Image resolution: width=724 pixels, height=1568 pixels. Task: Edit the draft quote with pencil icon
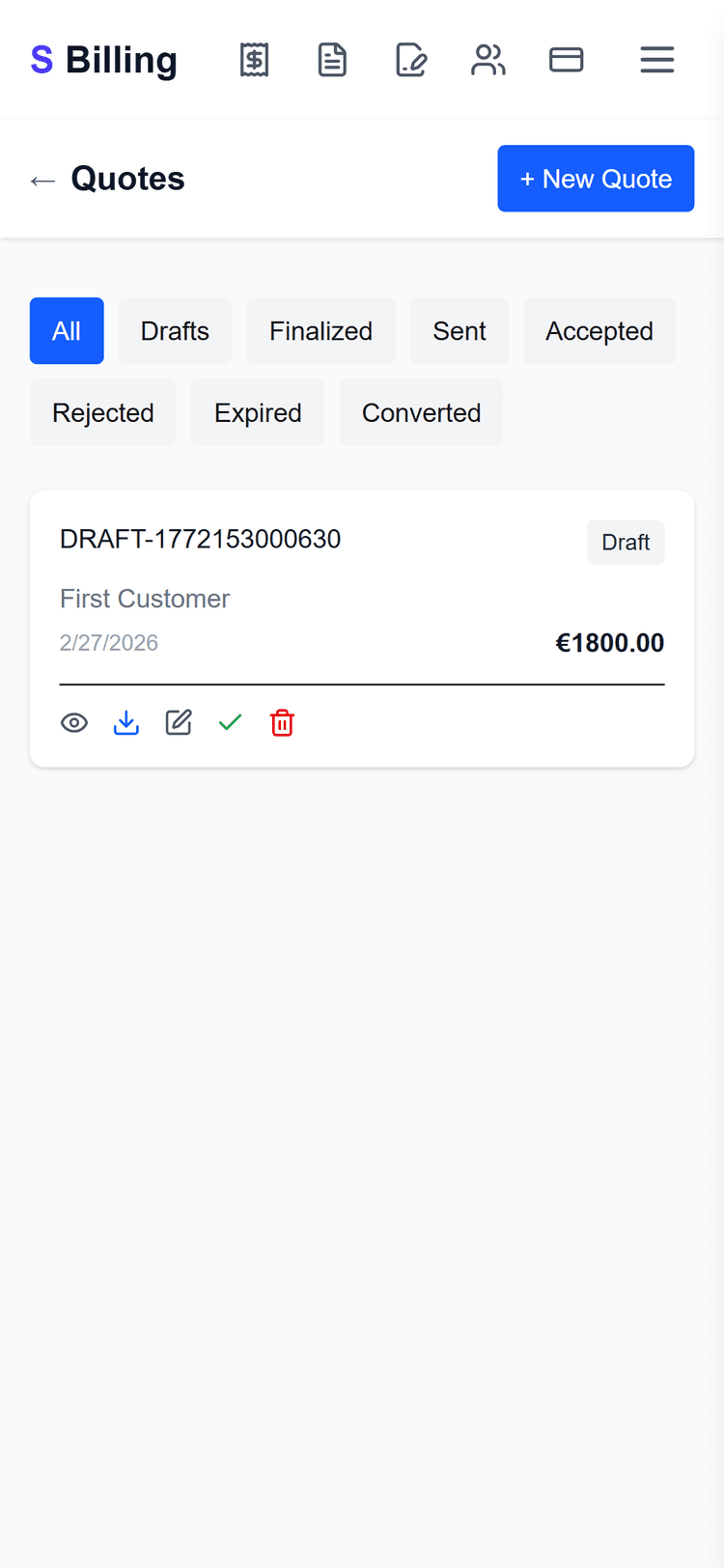179,723
